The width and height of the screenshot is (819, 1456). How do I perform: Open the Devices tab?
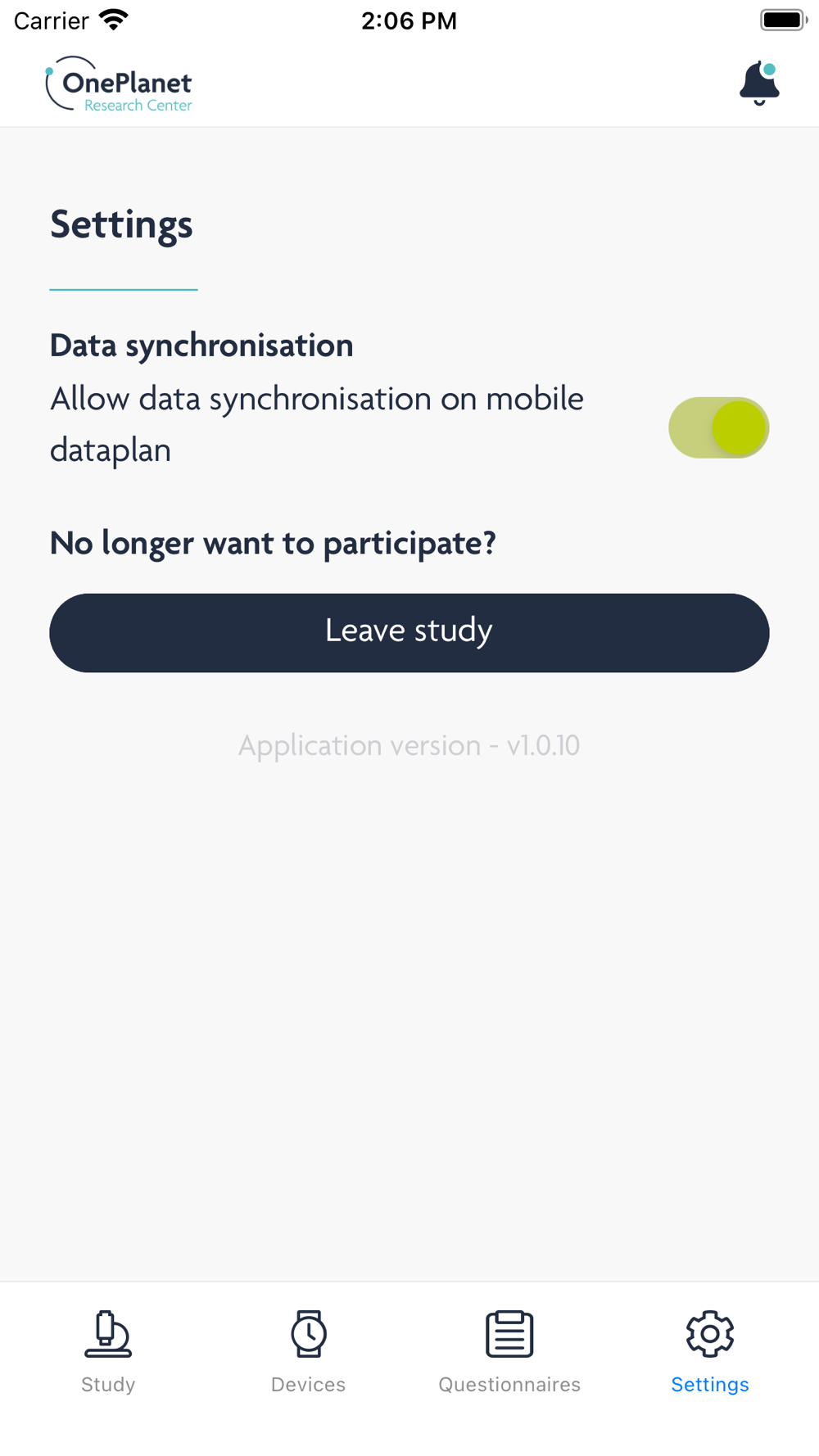[x=309, y=1351]
